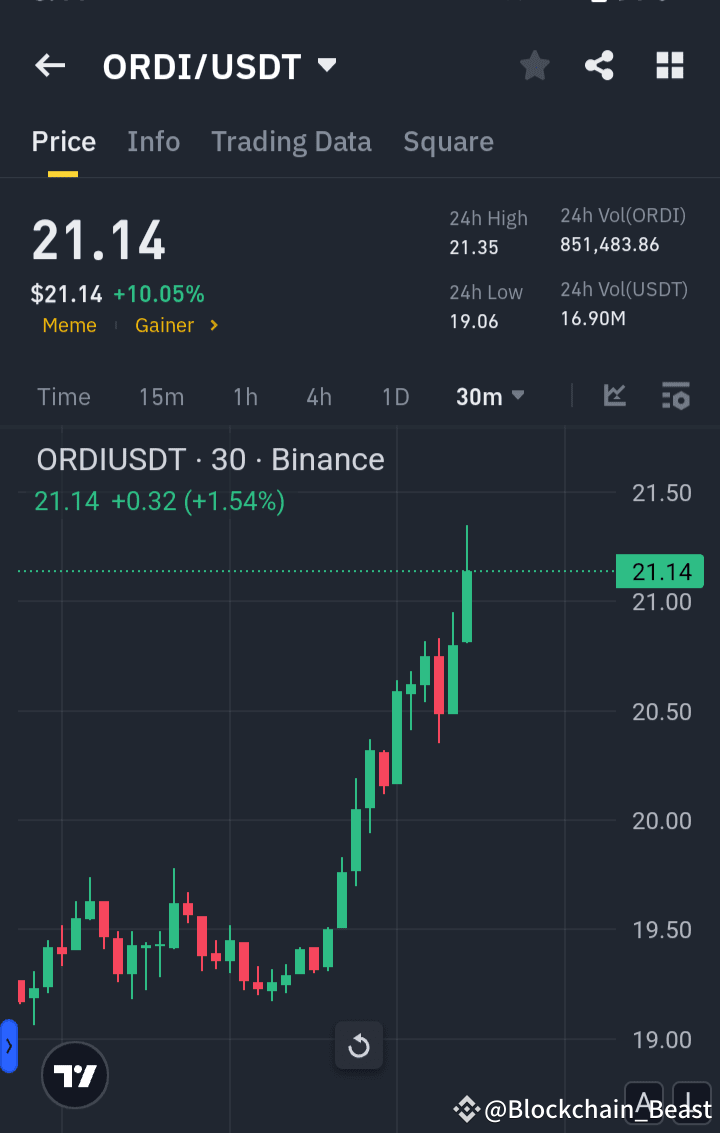Open the chart style line icon
This screenshot has width=720, height=1133.
(614, 396)
